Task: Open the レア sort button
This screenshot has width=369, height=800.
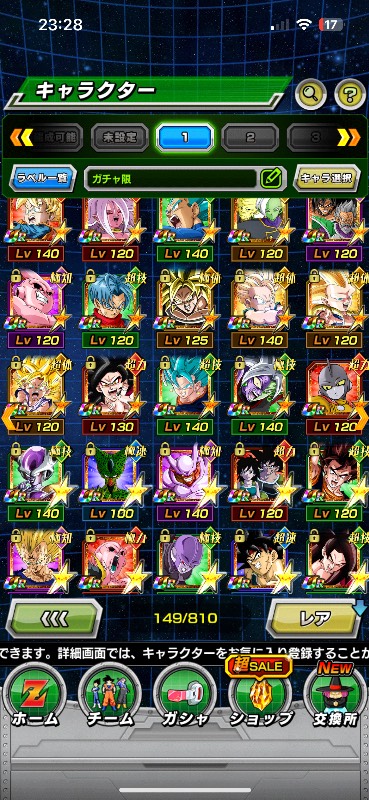Action: [315, 618]
